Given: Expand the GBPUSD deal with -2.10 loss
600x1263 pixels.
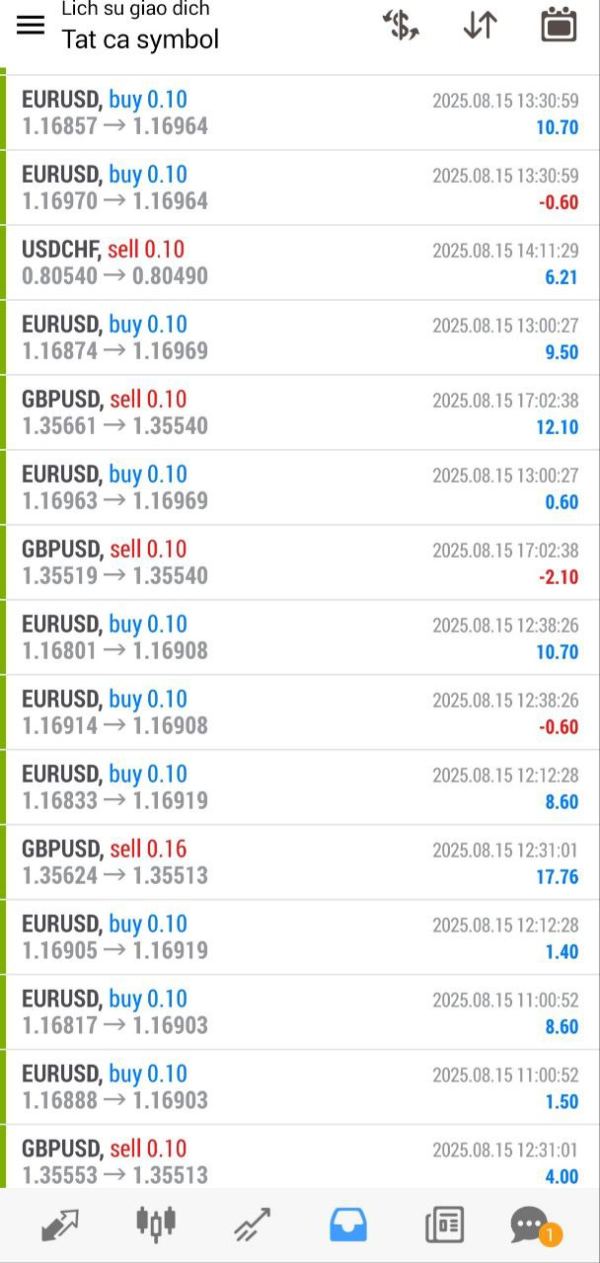Looking at the screenshot, I should point(300,562).
